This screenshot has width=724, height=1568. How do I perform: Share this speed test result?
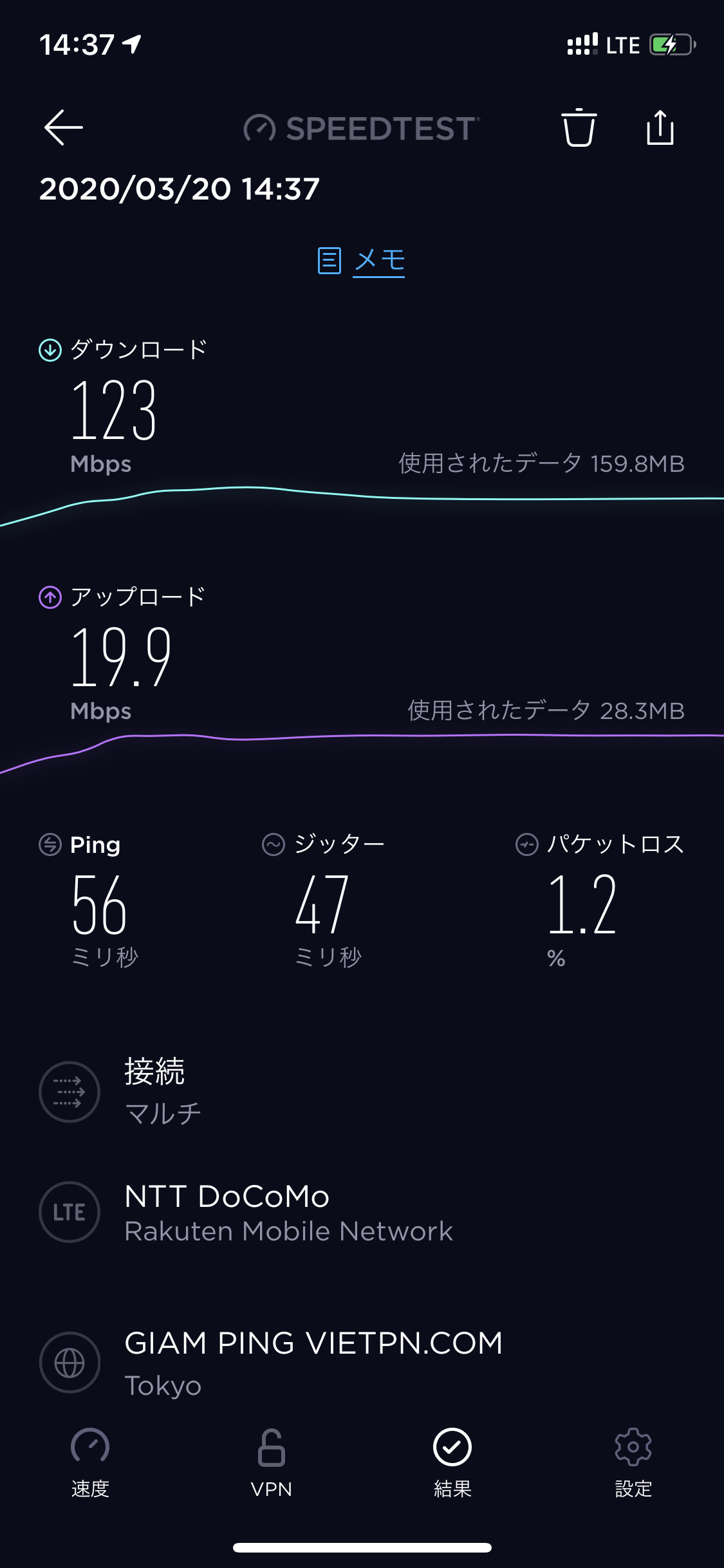click(660, 127)
